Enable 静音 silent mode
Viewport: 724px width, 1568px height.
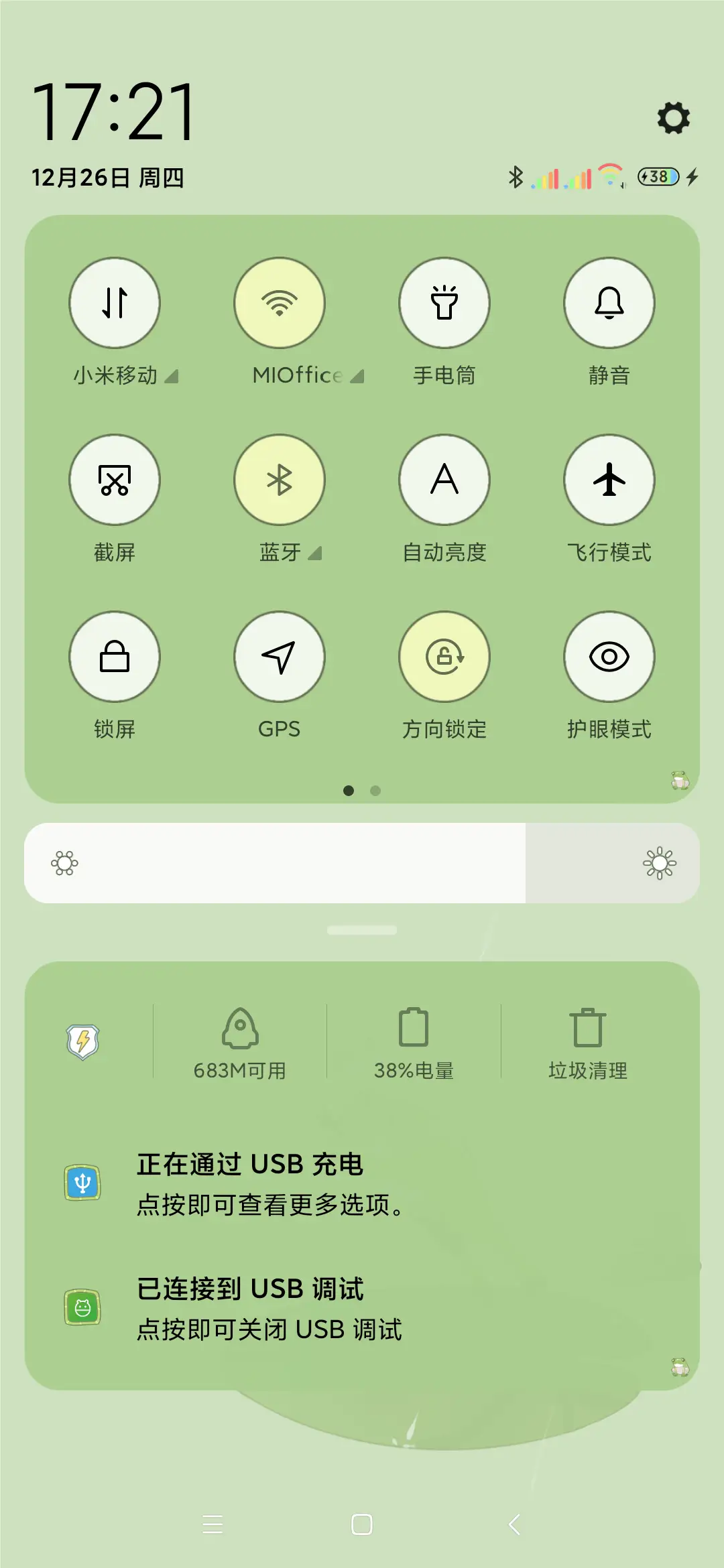609,303
